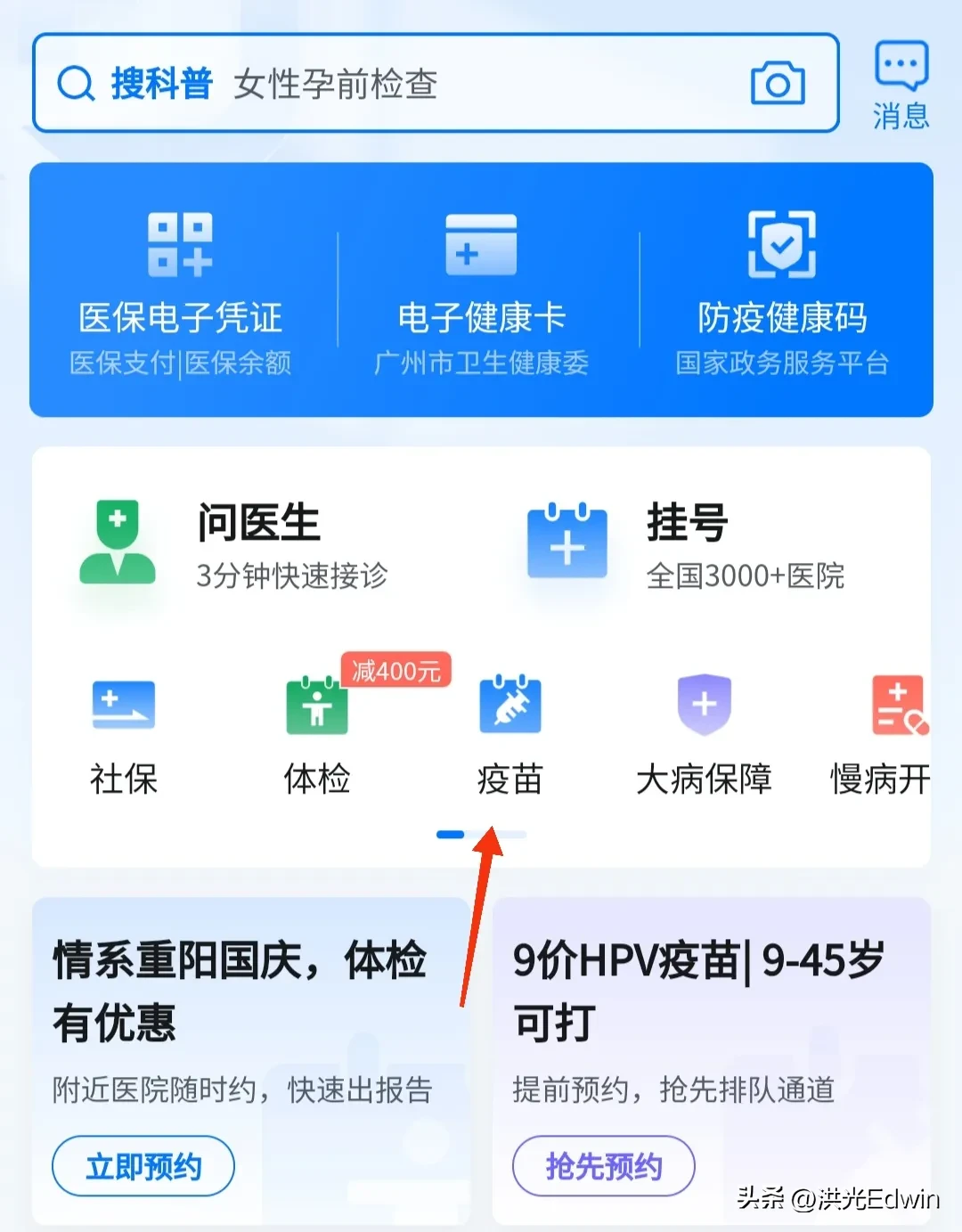Open 消息 messages
Screen dimensions: 962x1232
901,86
